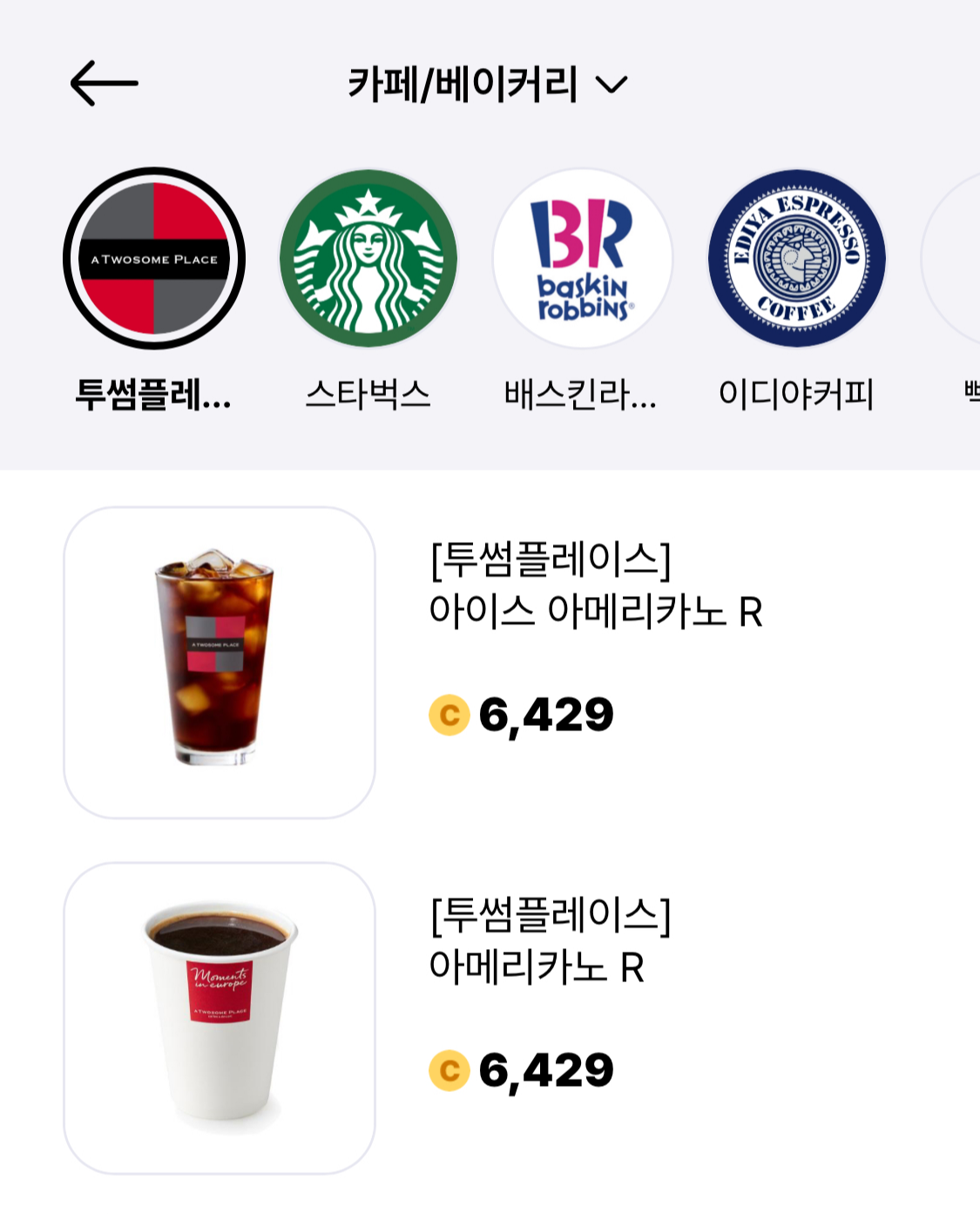The width and height of the screenshot is (980, 1214).
Task: Tap the coin icon next to 6,429
Action: 450,714
